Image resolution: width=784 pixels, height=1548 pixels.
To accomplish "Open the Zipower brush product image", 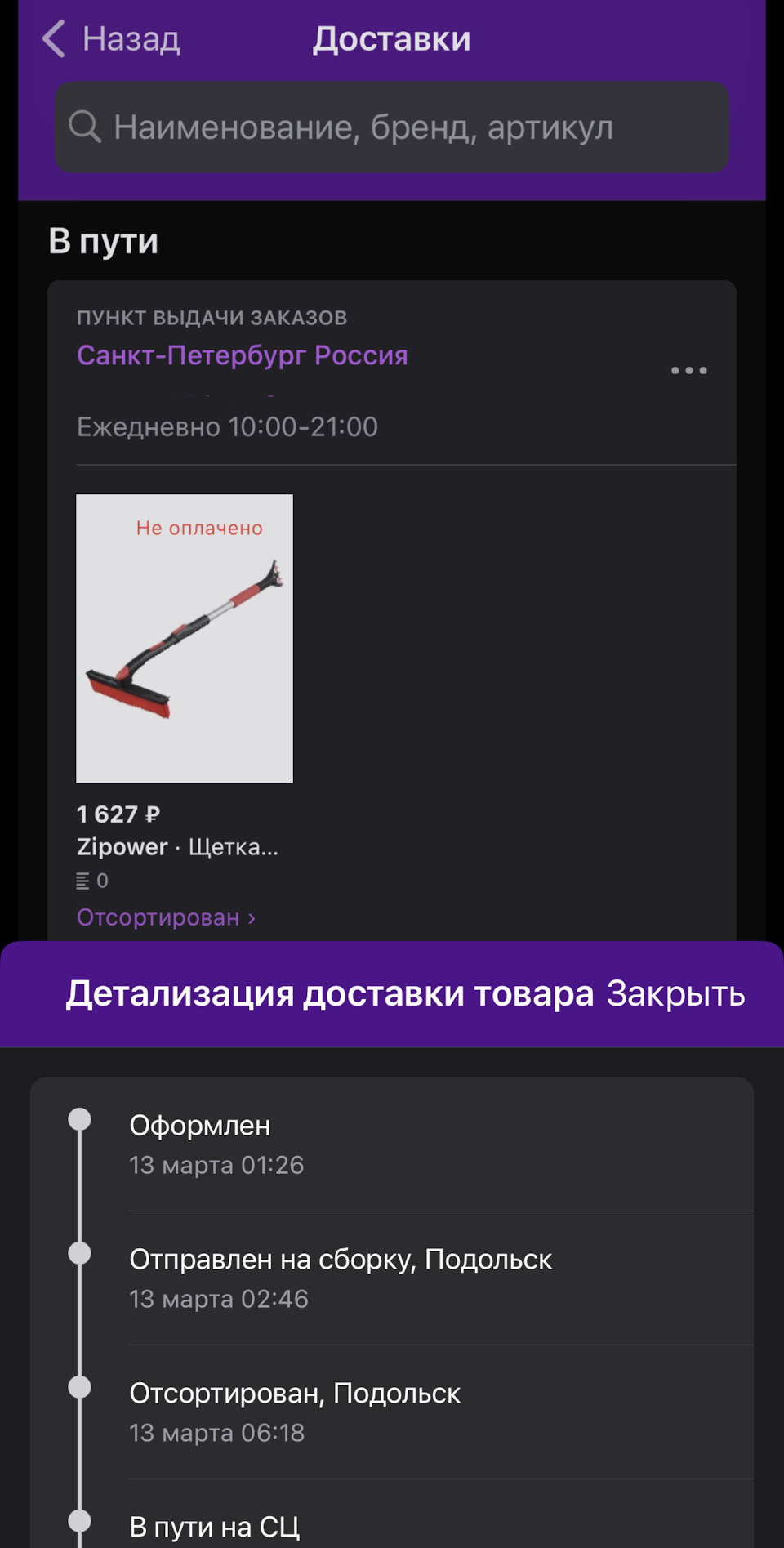I will pos(185,638).
